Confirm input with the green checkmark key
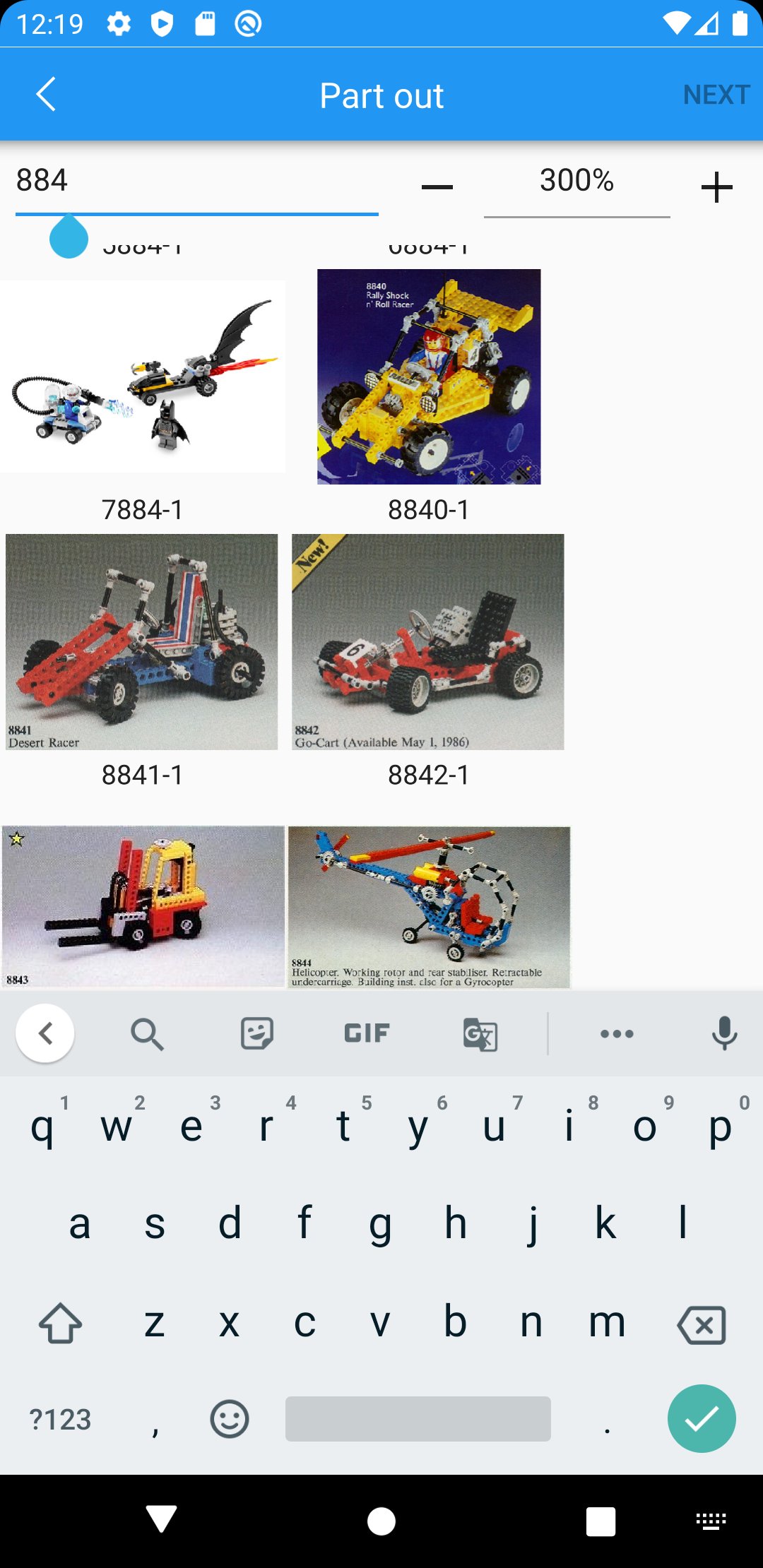This screenshot has height=1568, width=763. 702,1418
